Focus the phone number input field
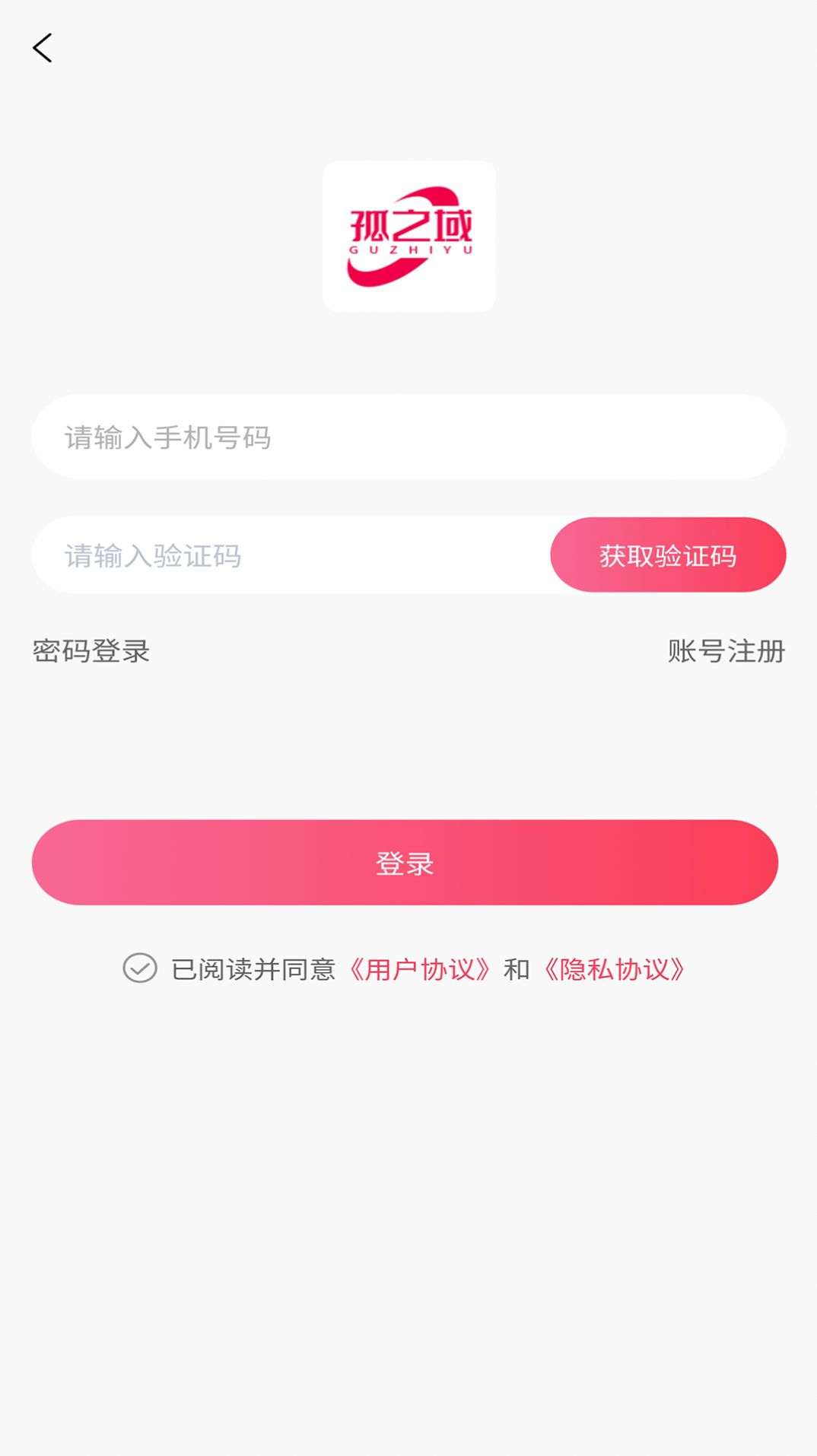 (x=408, y=437)
